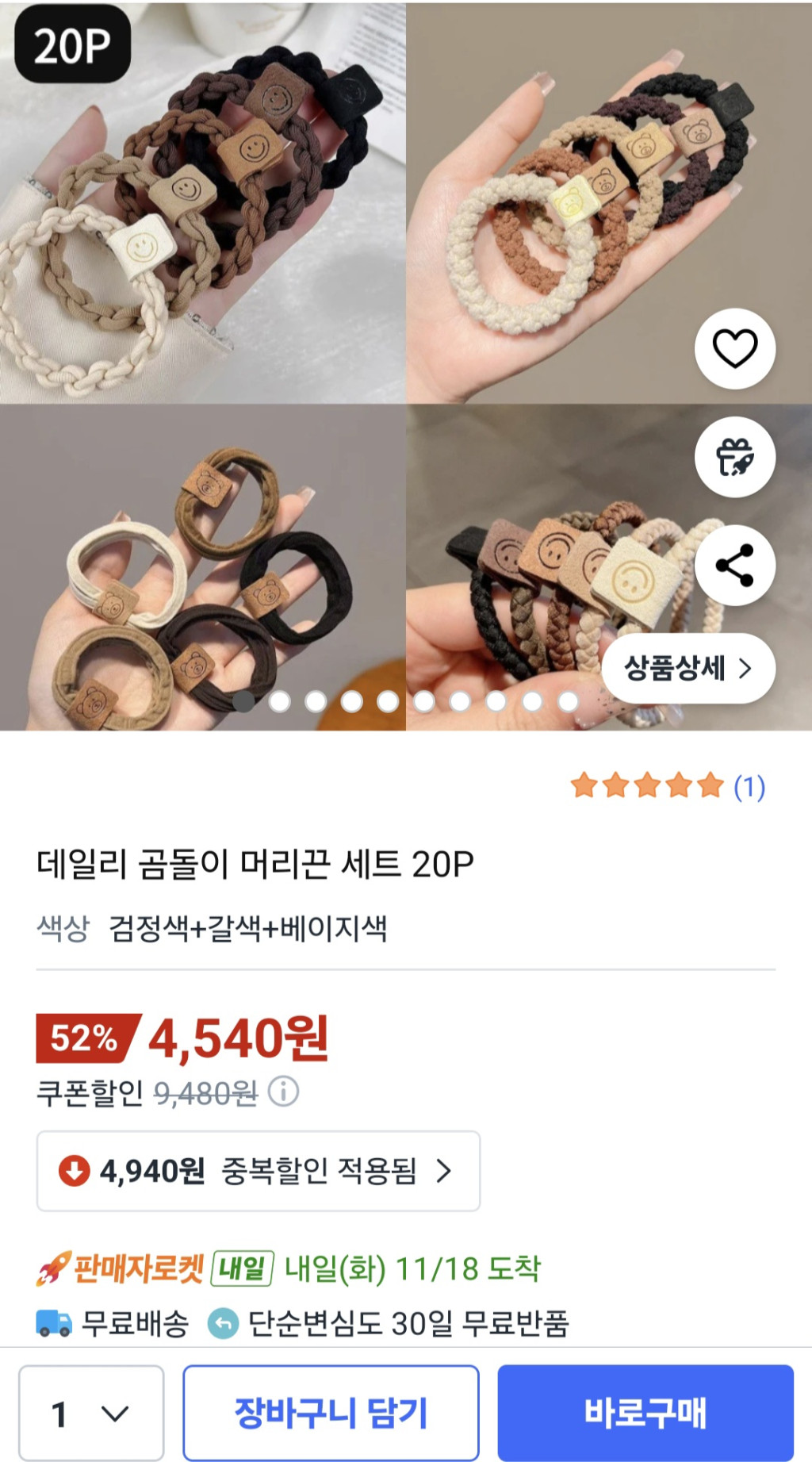Screen dimensions: 812x1462
Task: Buy now with 바로구매 button
Action: point(645,1413)
